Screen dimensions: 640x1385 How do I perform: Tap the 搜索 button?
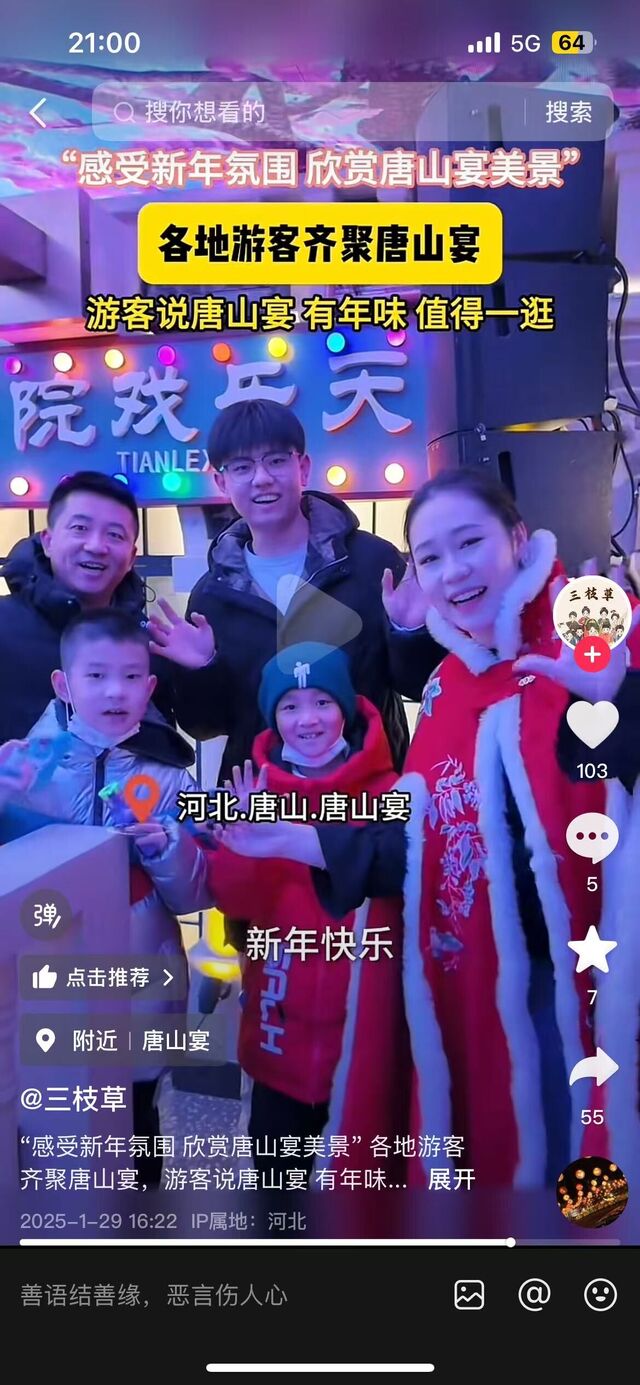[568, 112]
